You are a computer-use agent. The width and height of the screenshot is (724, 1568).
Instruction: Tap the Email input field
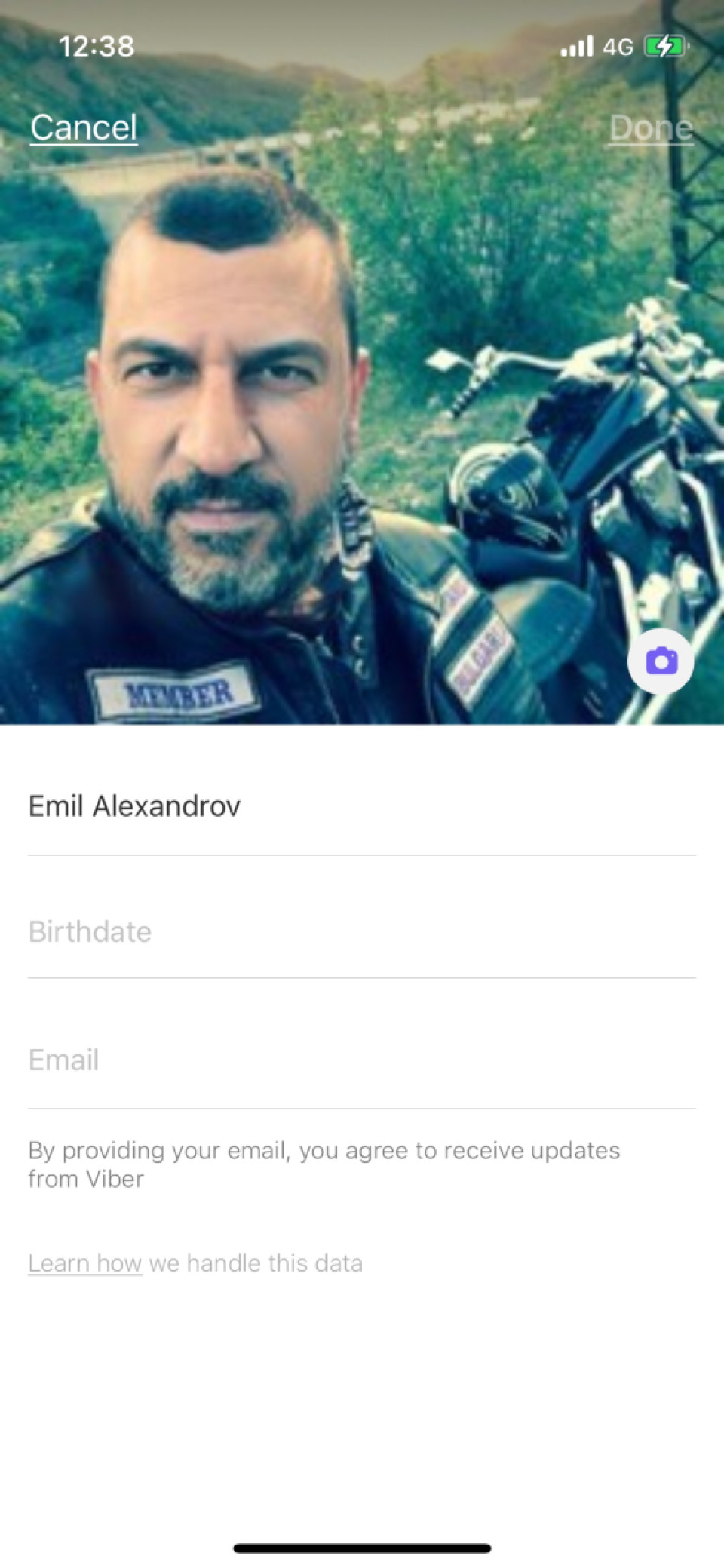(360, 1060)
